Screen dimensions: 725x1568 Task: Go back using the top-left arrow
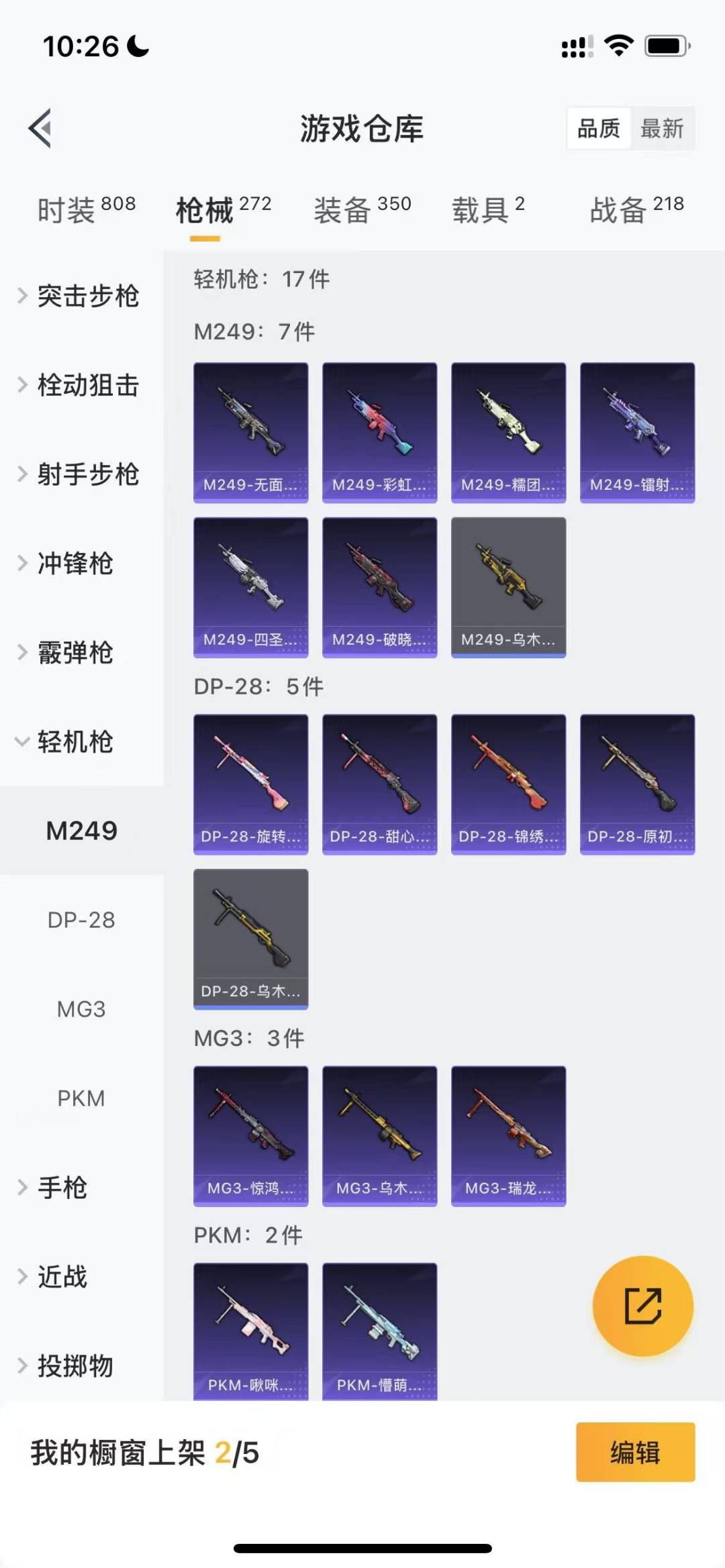[41, 127]
